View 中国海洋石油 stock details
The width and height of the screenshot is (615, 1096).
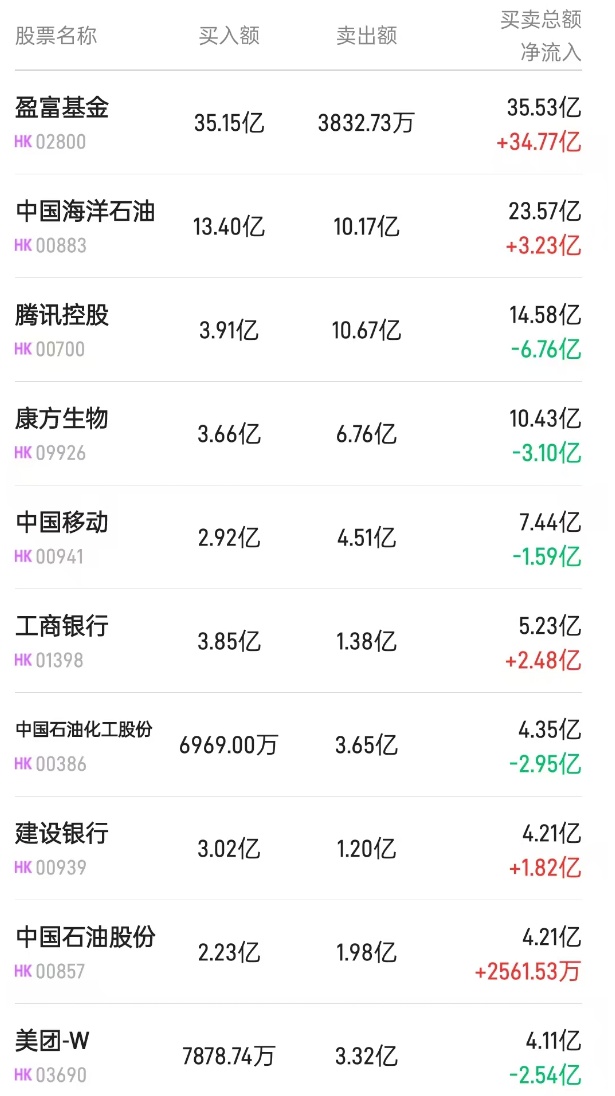[85, 211]
